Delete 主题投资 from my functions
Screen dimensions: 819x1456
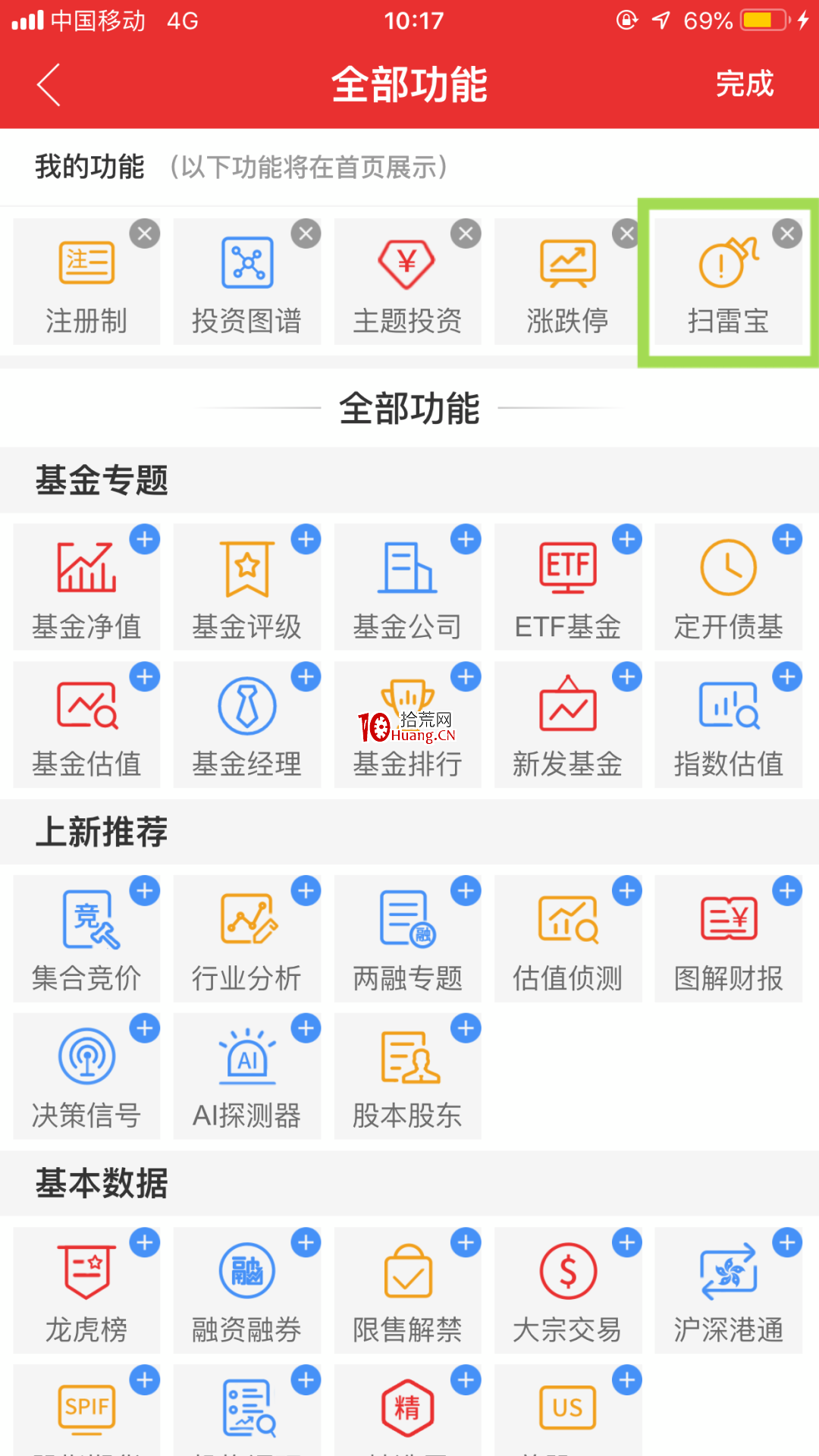coord(466,234)
